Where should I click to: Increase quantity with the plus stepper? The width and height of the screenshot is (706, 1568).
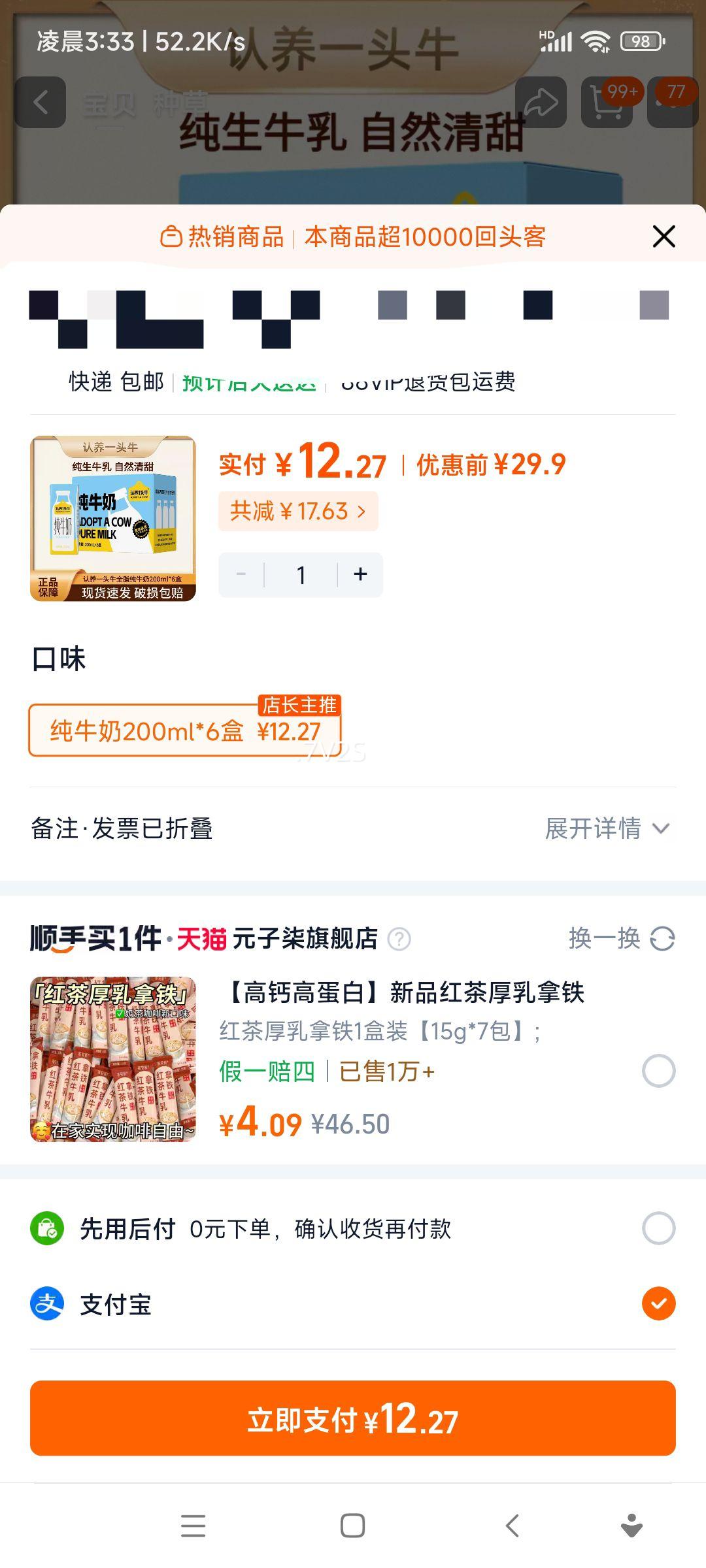click(x=360, y=574)
